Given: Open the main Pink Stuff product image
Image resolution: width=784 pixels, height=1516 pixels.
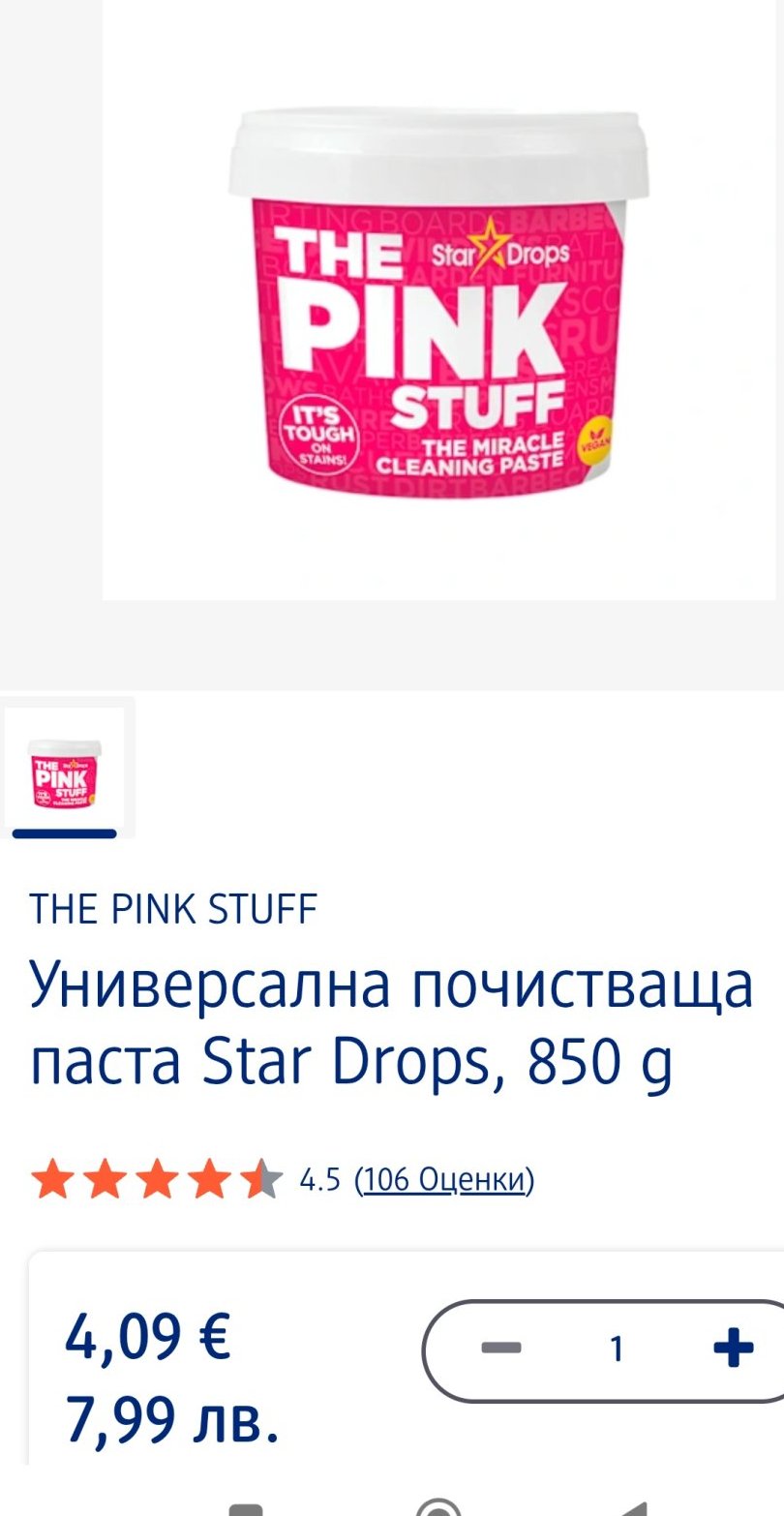Looking at the screenshot, I should (439, 300).
